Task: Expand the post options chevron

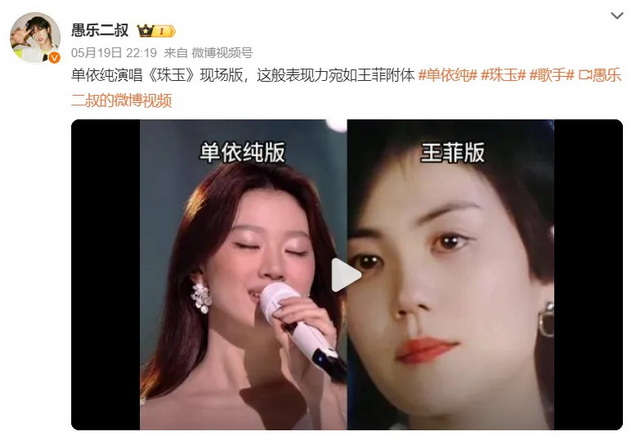Action: point(616,17)
